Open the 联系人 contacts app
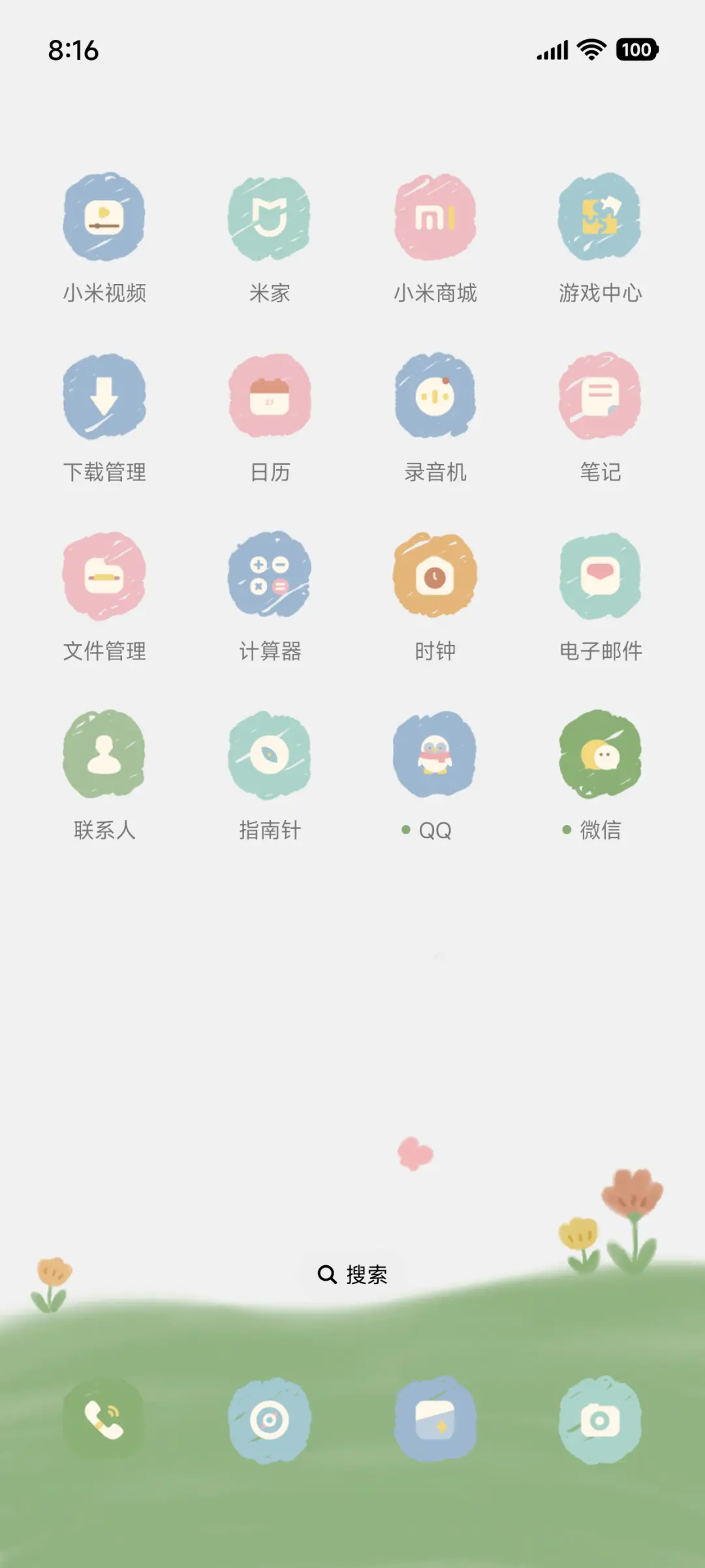 pyautogui.click(x=104, y=756)
